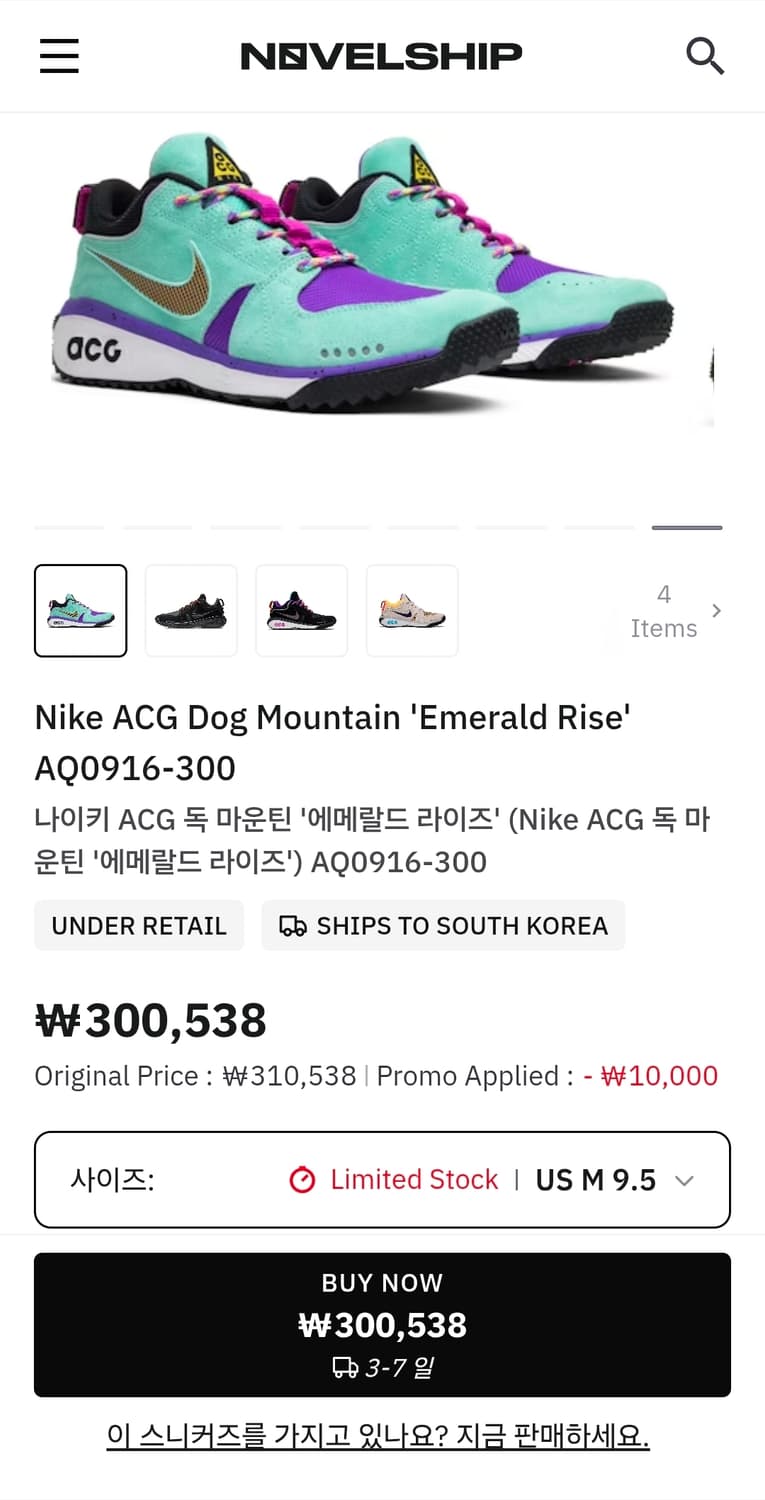Click the delivery truck icon inside Buy Now
The image size is (765, 1500).
347,1370
